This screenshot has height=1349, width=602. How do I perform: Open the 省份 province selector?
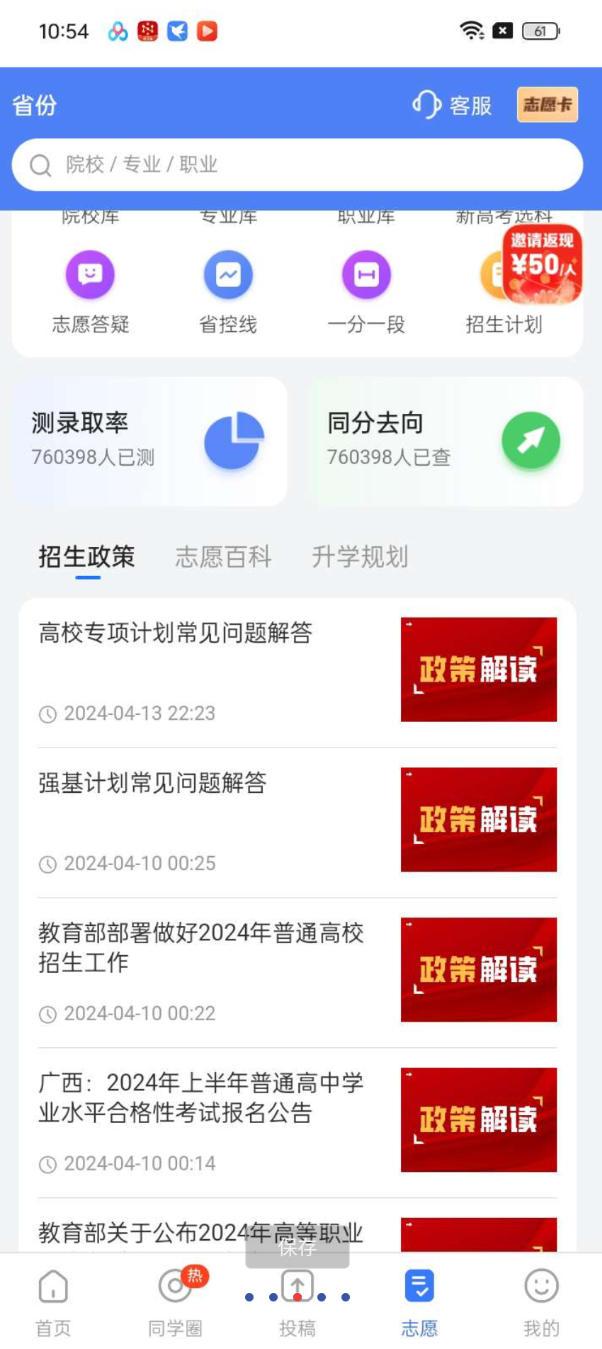34,105
